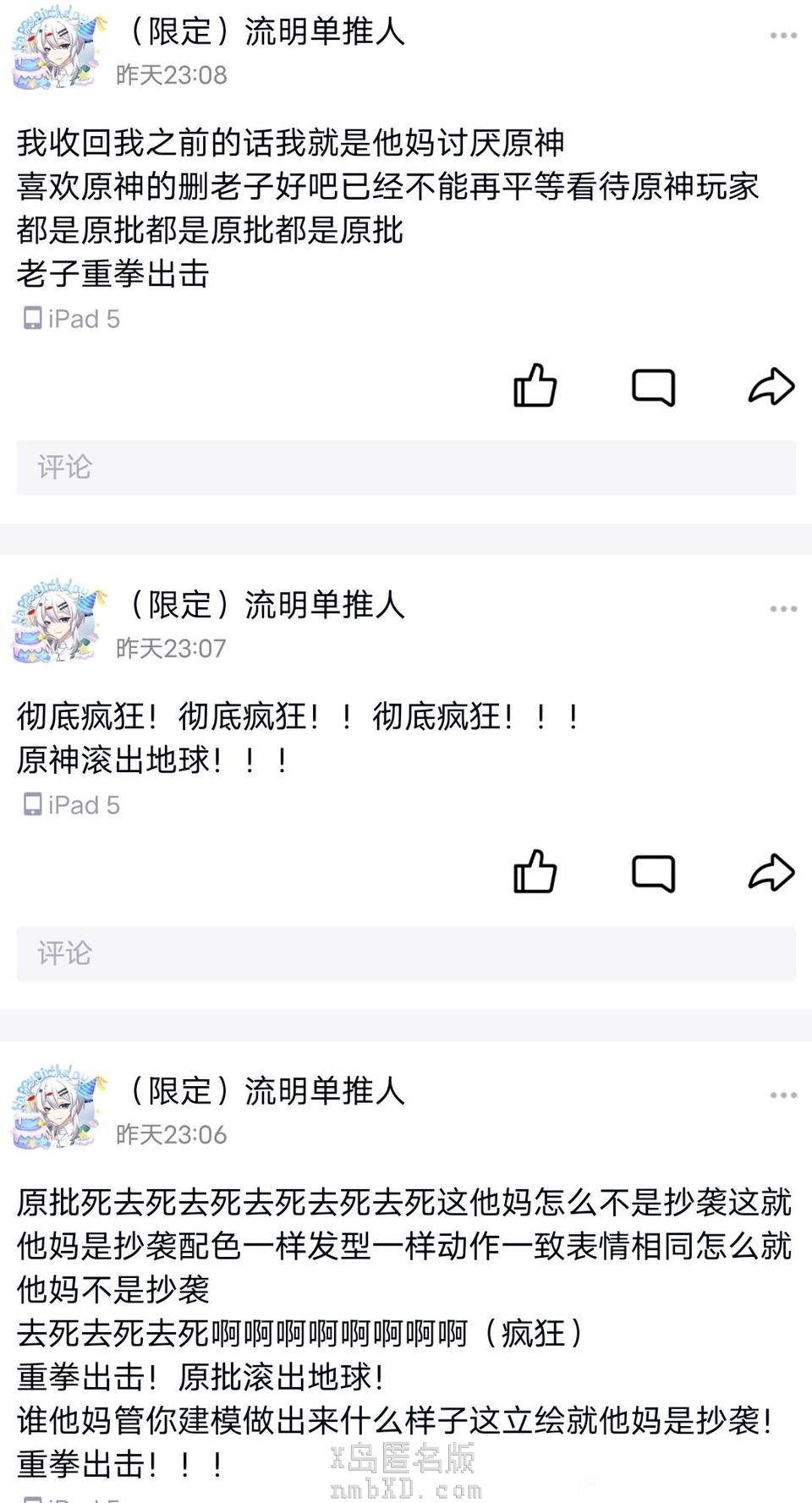Viewport: 812px width, 1503px height.
Task: Like the 彻底疯狂 post
Action: point(535,872)
